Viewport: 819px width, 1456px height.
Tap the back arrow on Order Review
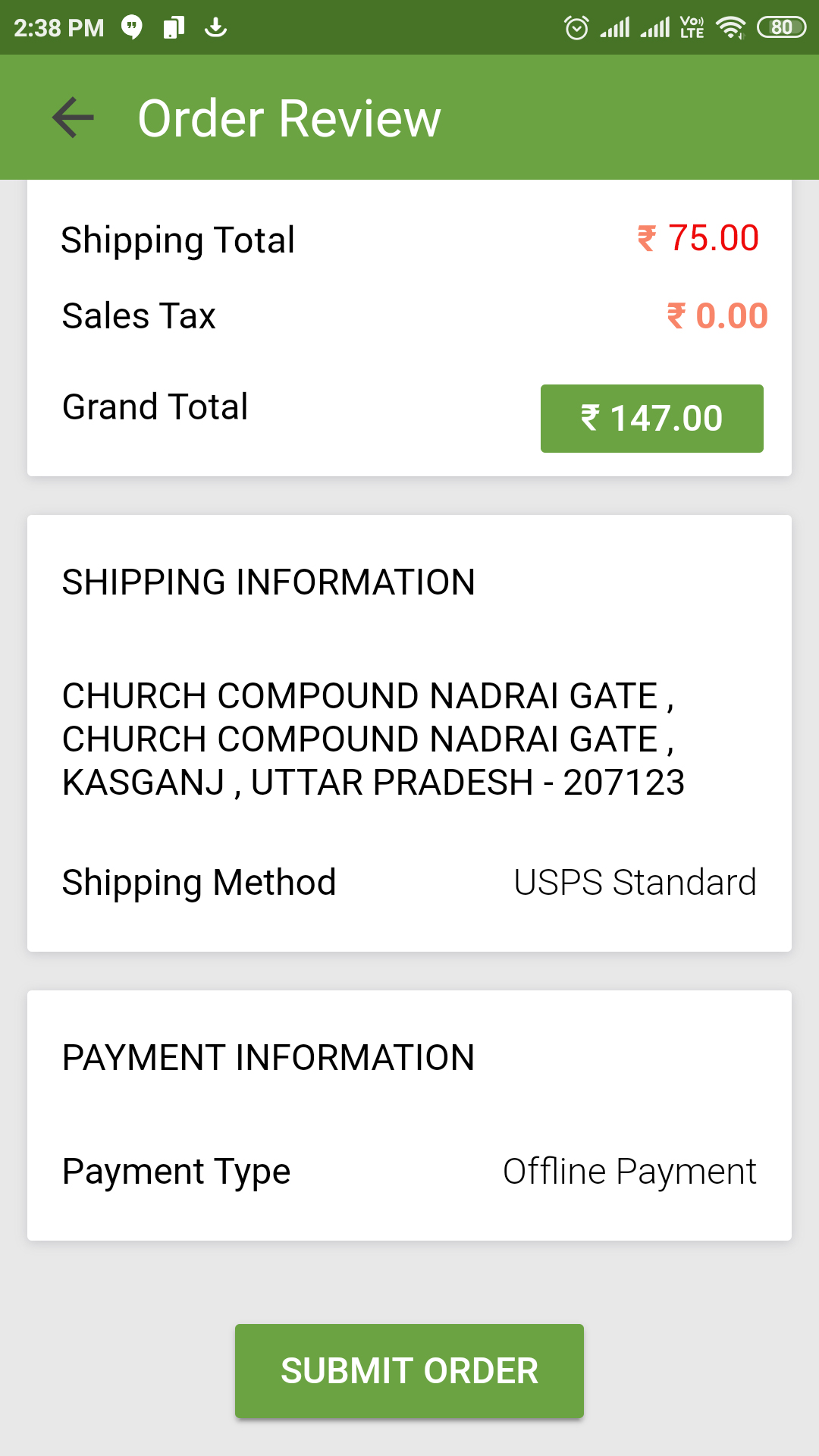71,118
